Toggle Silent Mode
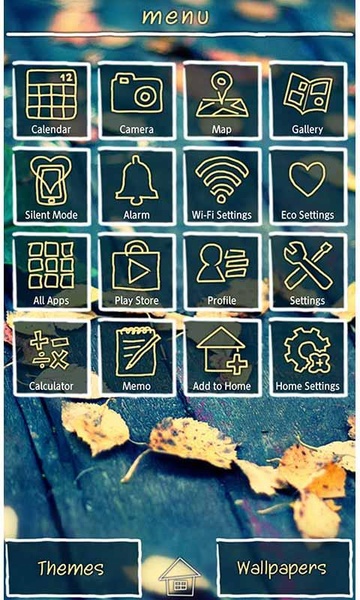The height and width of the screenshot is (600, 360). 51,187
